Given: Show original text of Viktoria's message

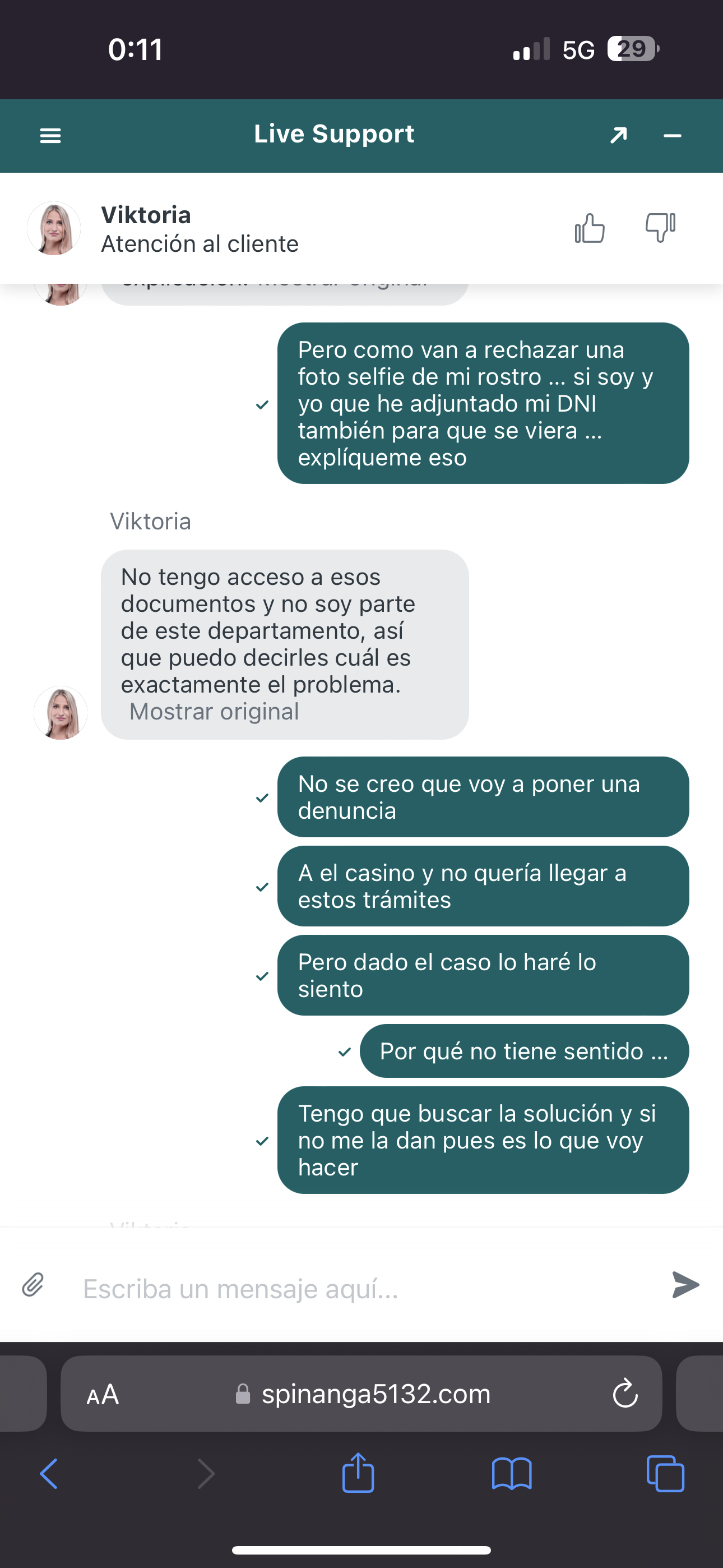Looking at the screenshot, I should click(x=214, y=712).
